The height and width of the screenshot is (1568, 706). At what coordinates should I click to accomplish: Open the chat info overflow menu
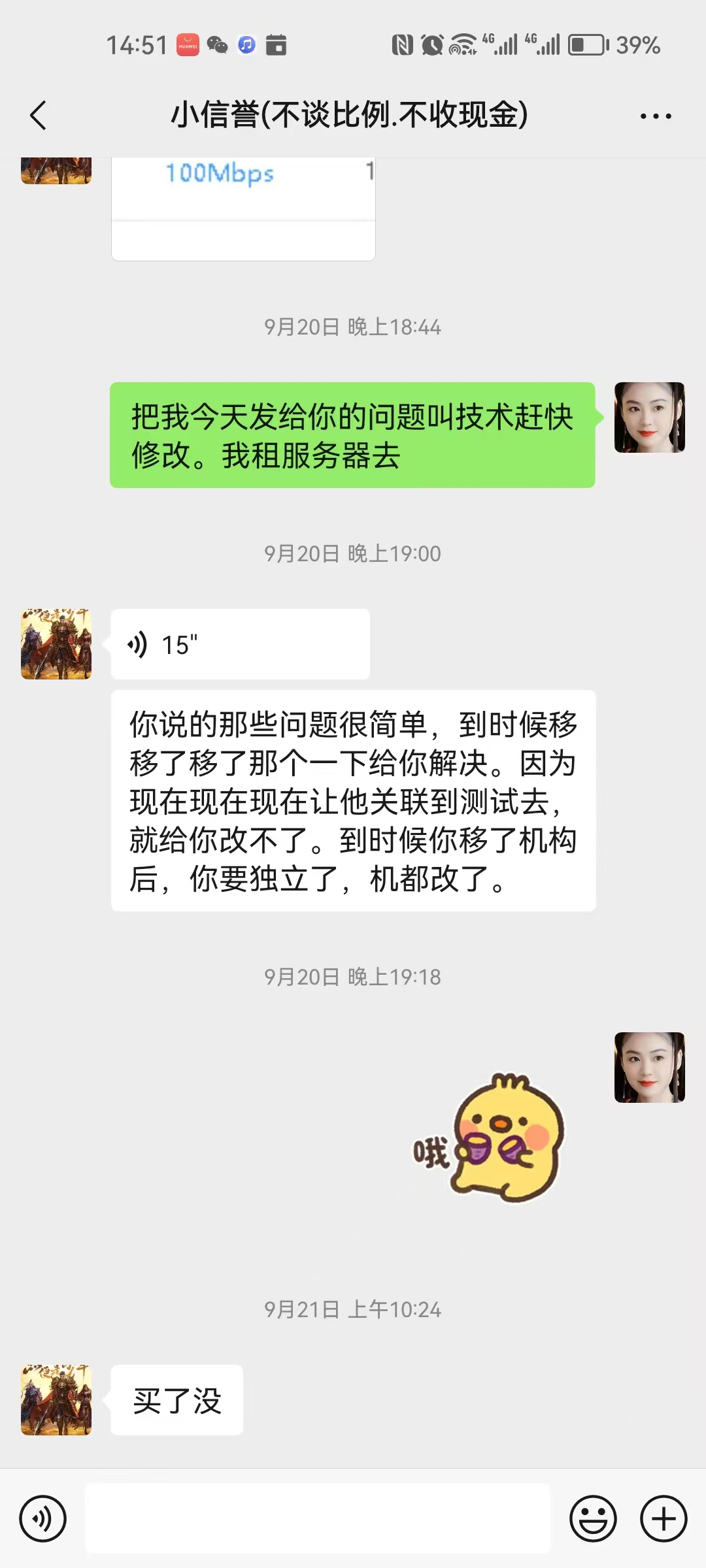tap(656, 116)
